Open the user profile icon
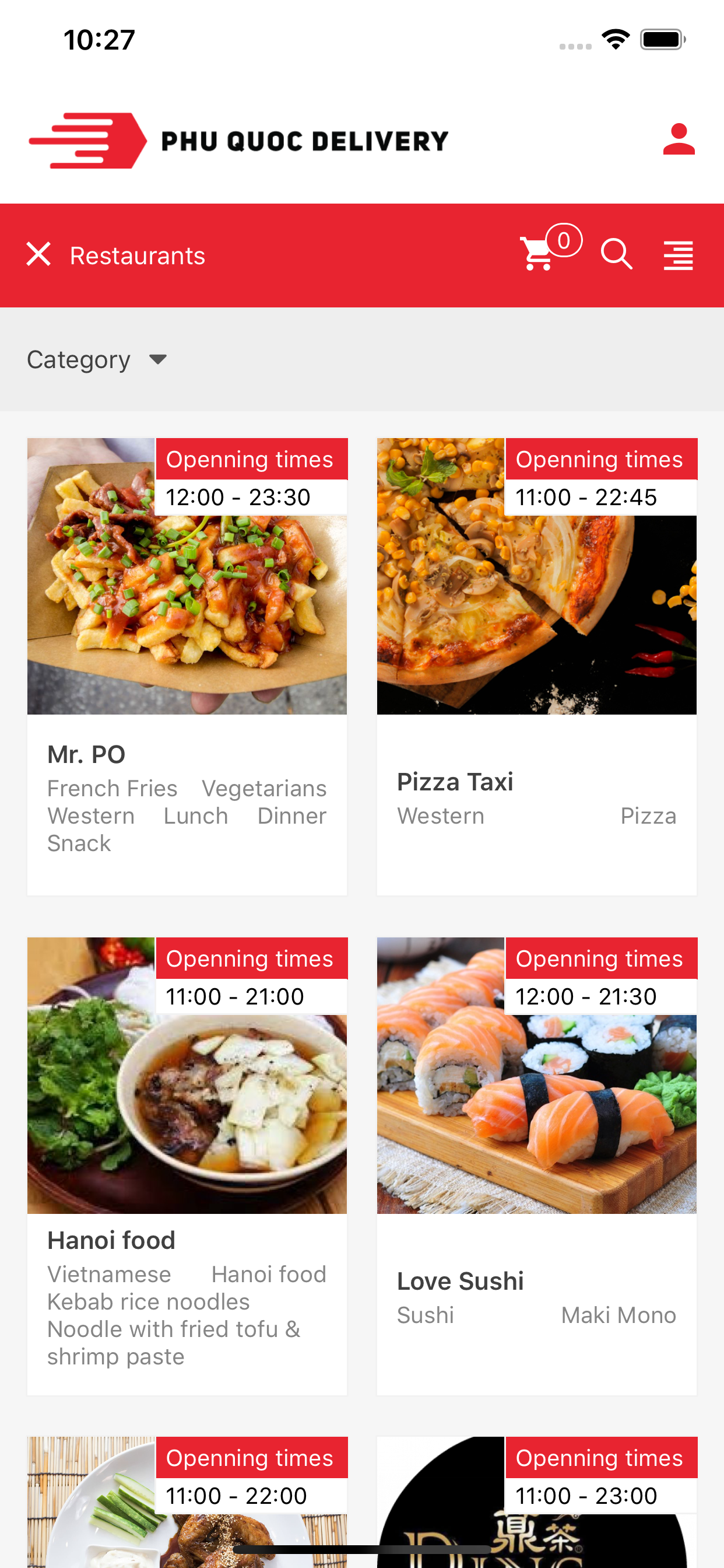Image resolution: width=724 pixels, height=1568 pixels. [x=679, y=139]
